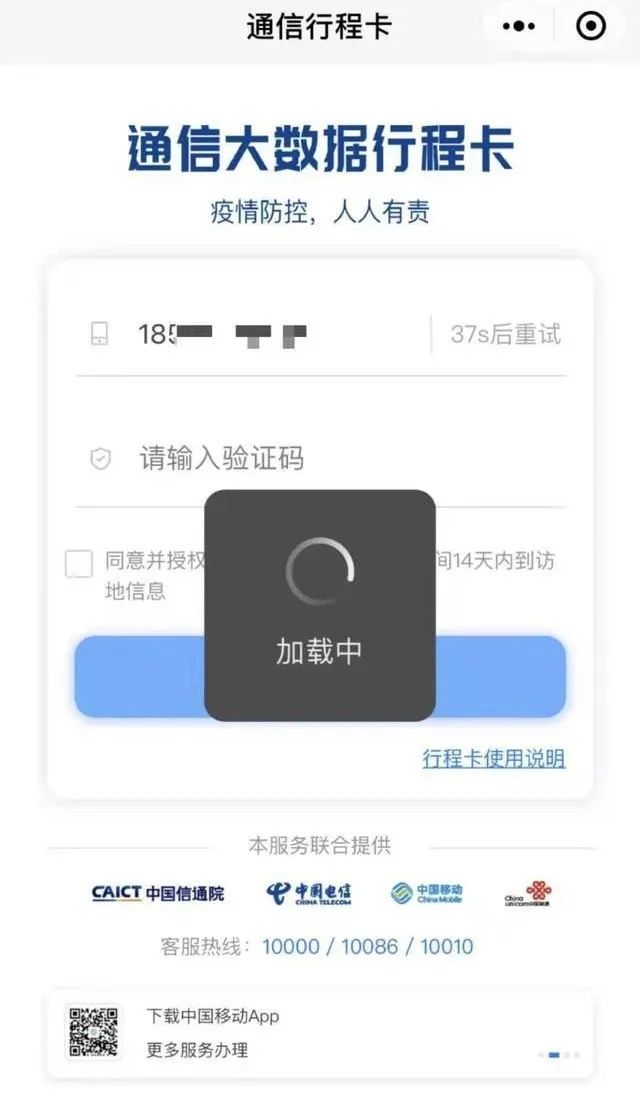The image size is (640, 1101).
Task: Call hotline 10010
Action: [446, 947]
